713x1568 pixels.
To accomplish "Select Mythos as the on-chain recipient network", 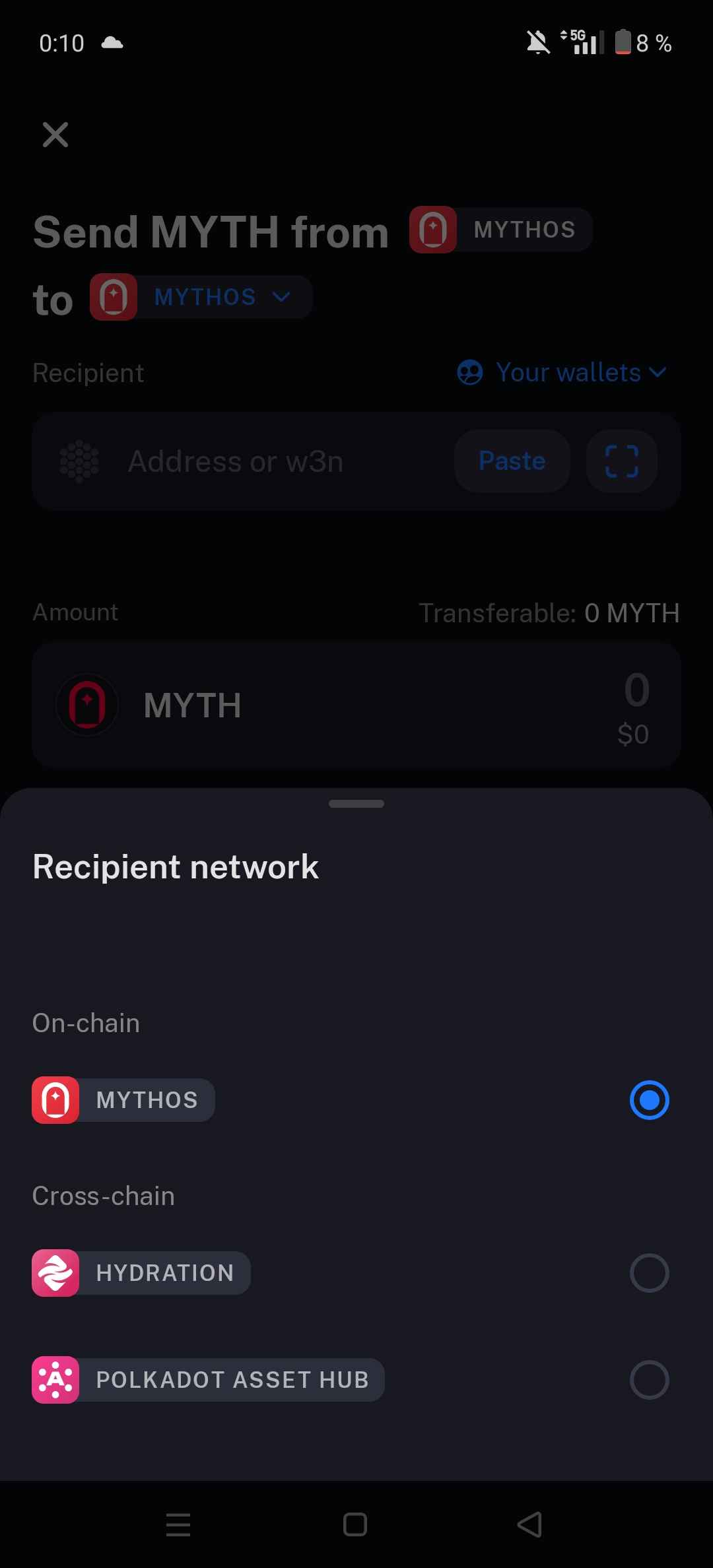I will (649, 1100).
